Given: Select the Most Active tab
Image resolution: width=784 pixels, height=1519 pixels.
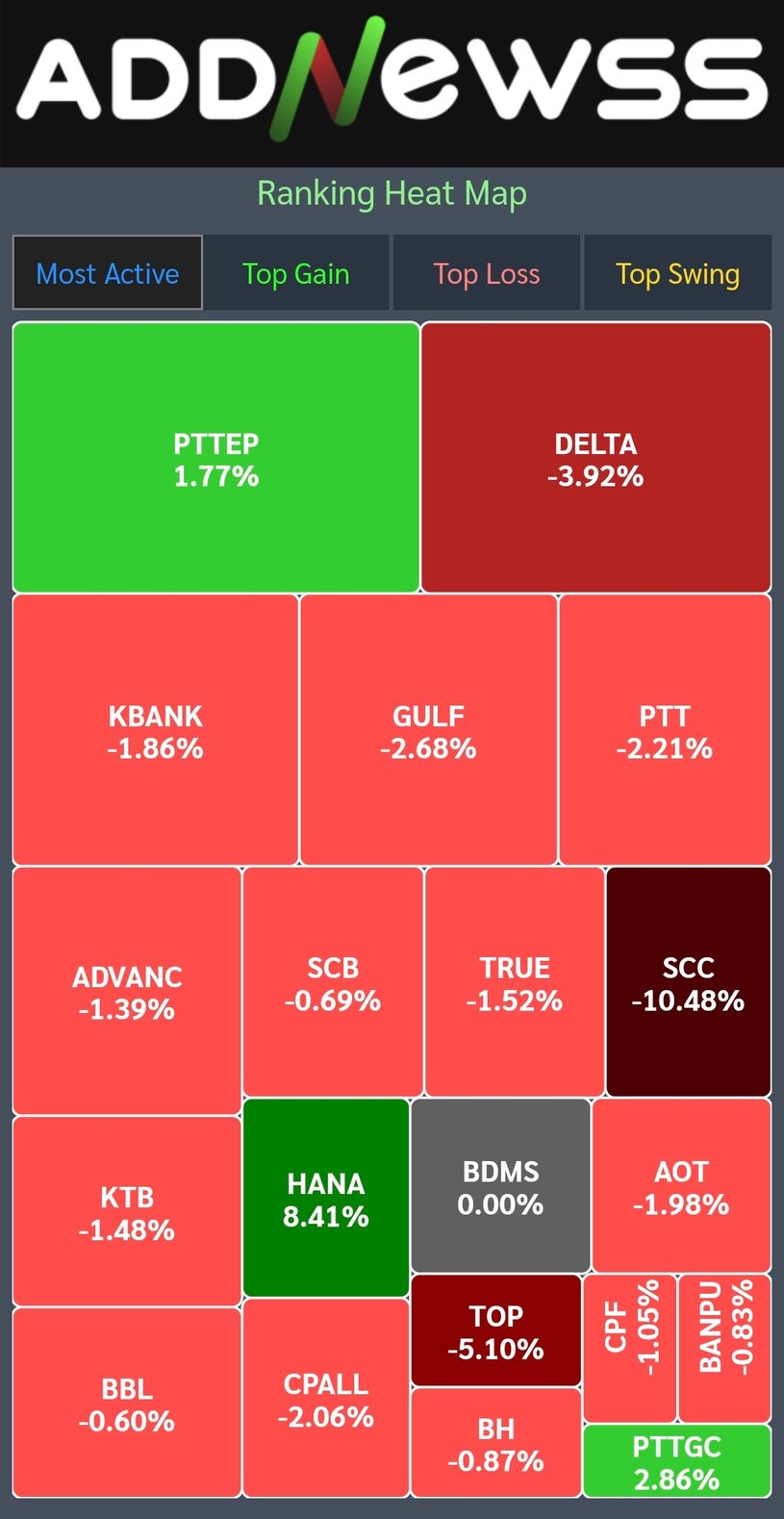Looking at the screenshot, I should (108, 274).
